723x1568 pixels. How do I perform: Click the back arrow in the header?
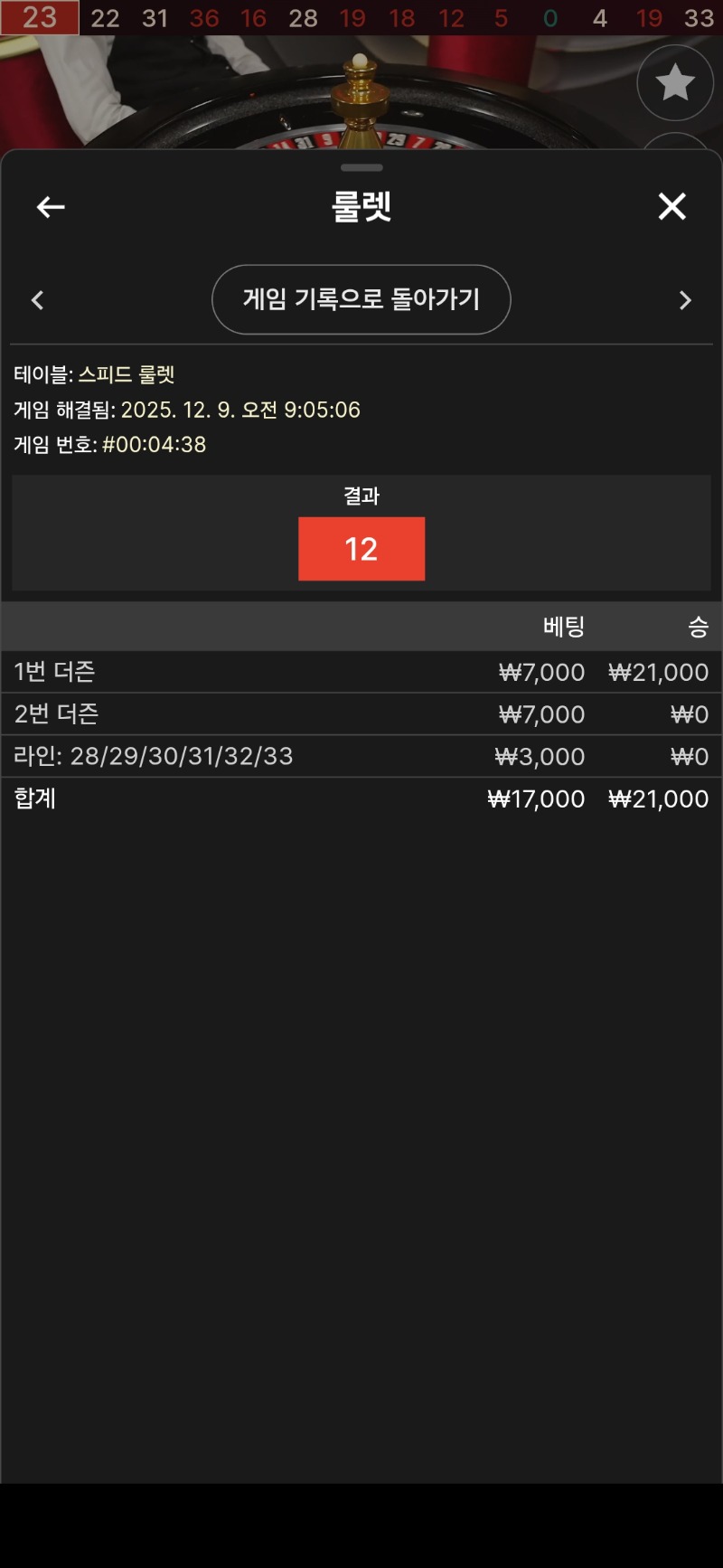[x=50, y=207]
